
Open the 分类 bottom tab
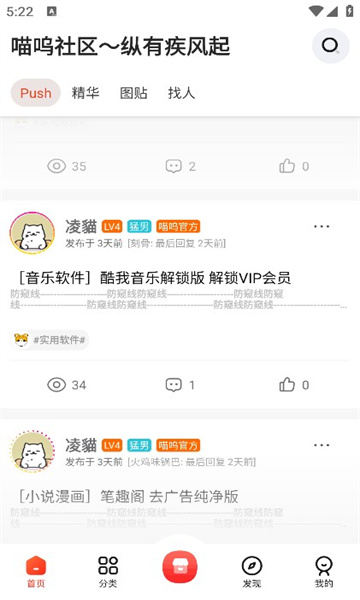click(x=108, y=571)
